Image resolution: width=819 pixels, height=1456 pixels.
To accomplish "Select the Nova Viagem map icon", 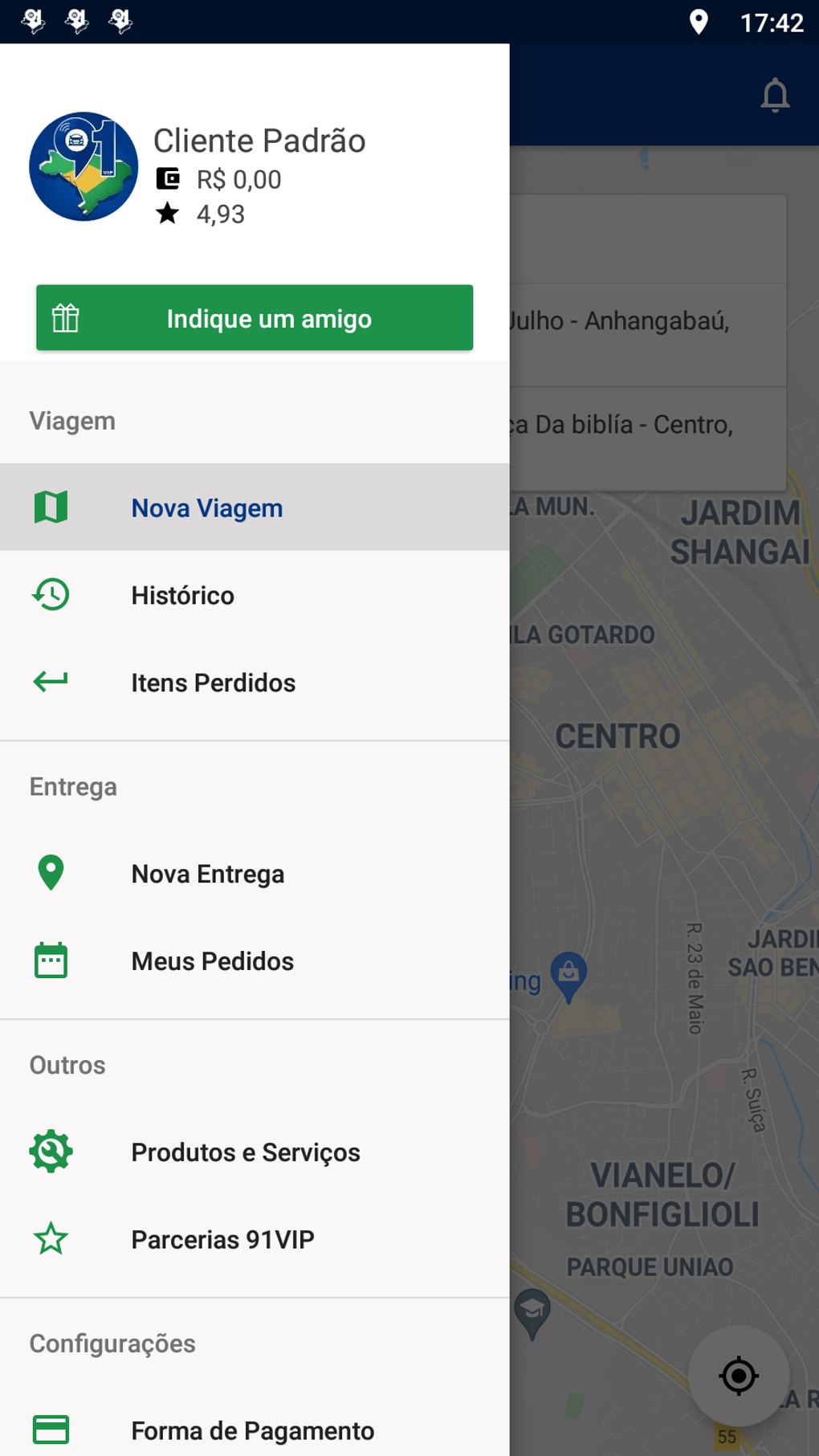I will pos(51,507).
